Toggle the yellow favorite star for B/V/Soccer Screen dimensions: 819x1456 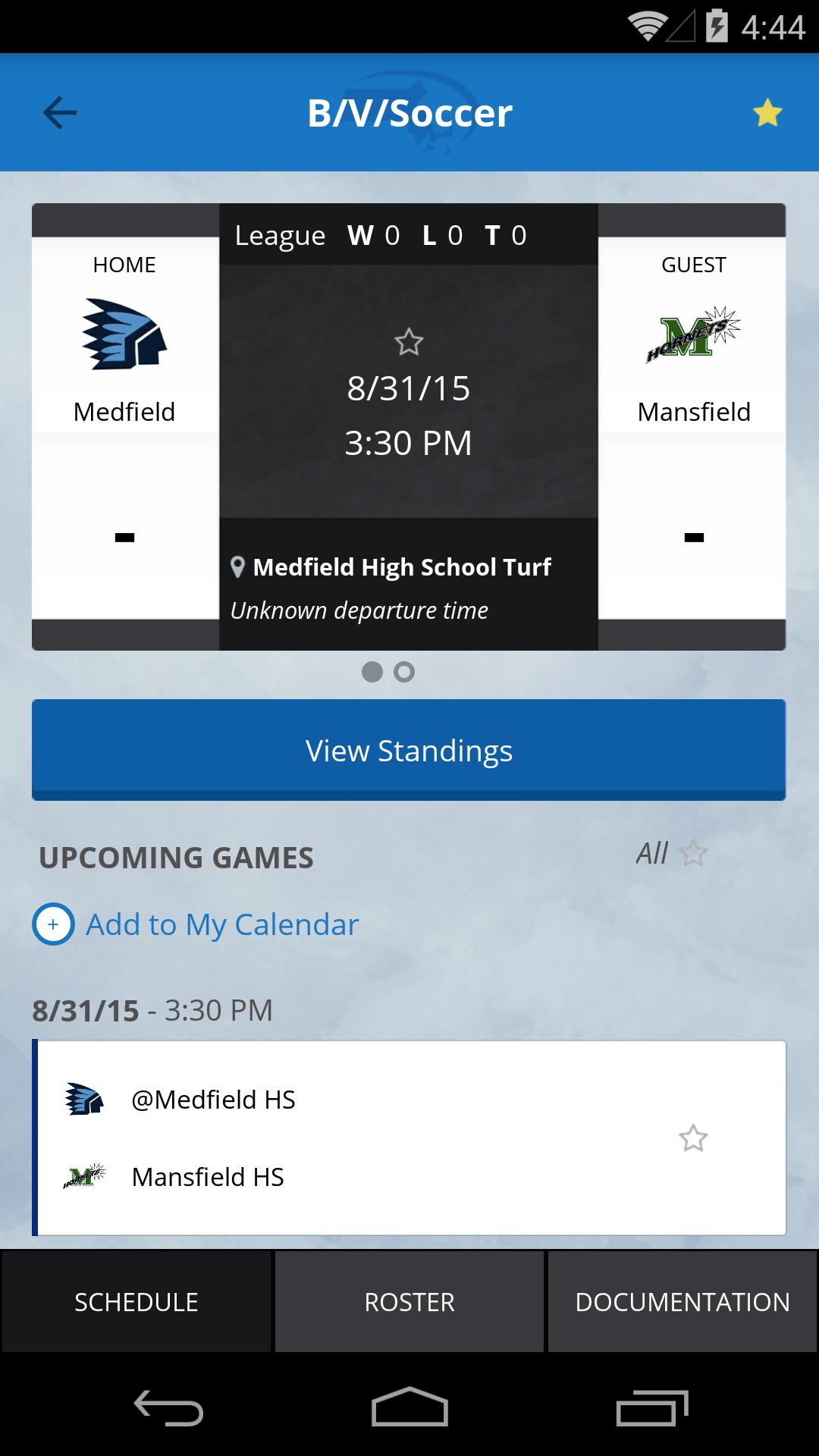point(767,113)
